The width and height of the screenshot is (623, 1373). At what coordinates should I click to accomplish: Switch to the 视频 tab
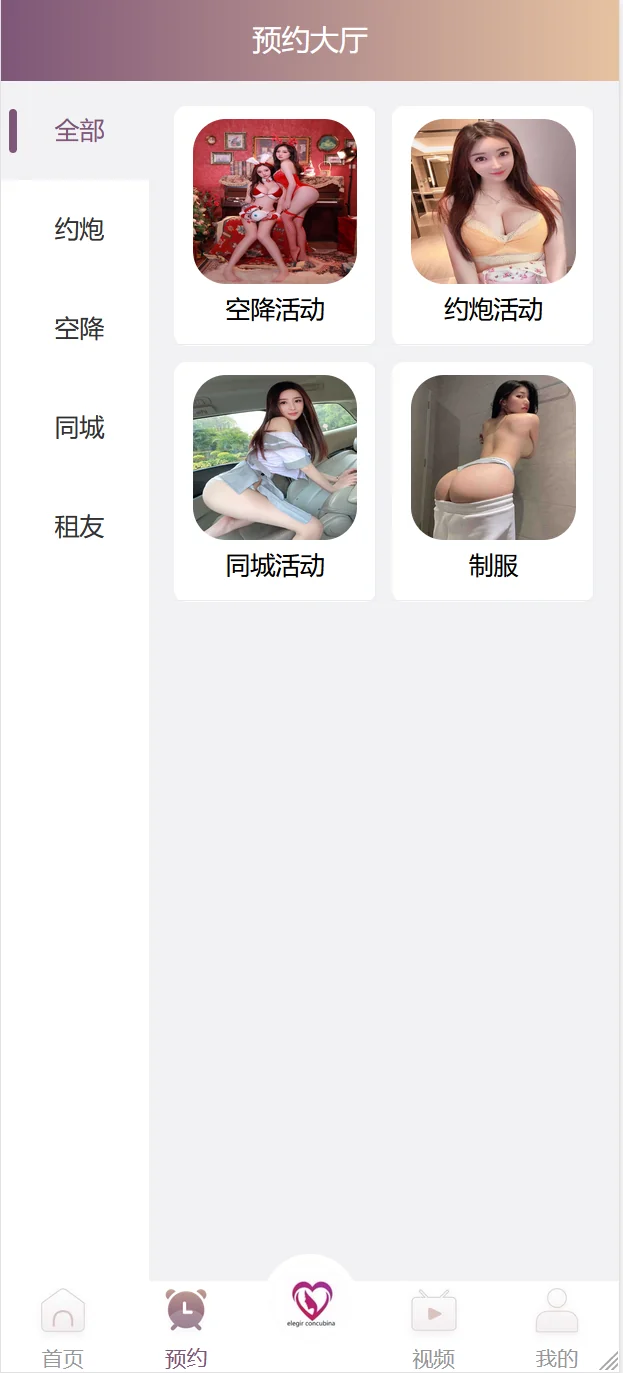(x=433, y=1328)
